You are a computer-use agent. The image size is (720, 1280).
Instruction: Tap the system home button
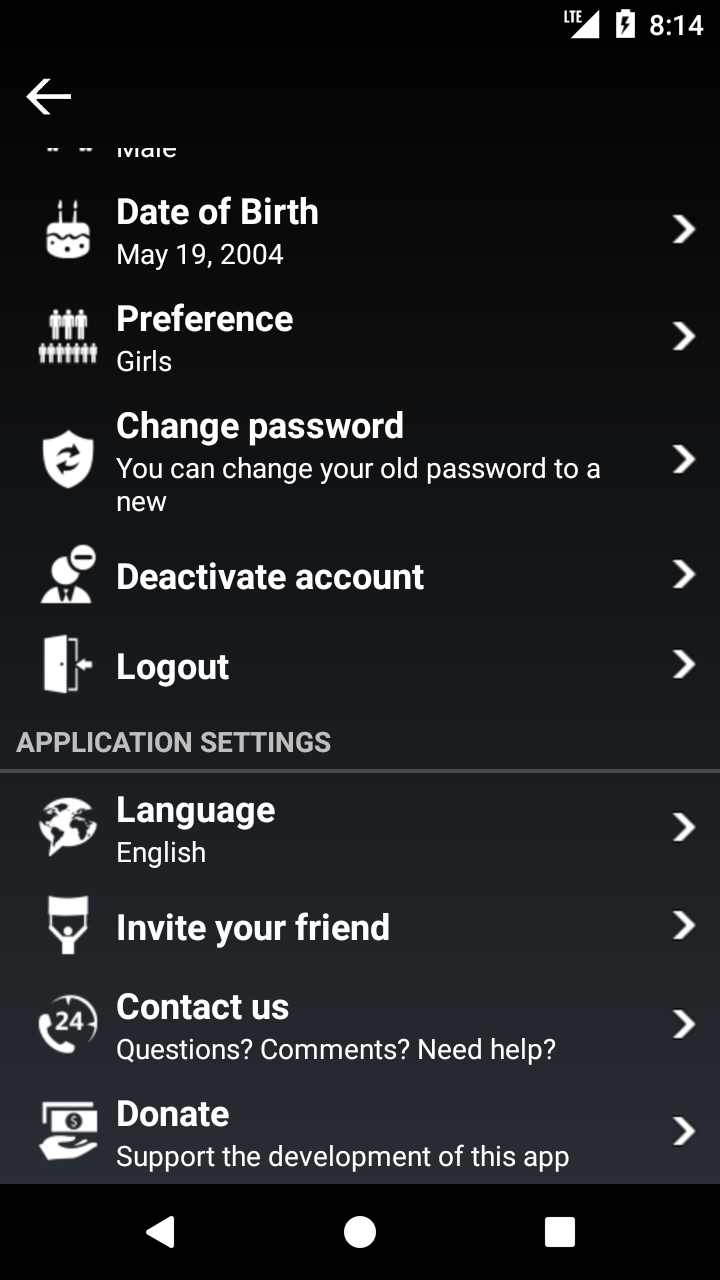pyautogui.click(x=360, y=1232)
